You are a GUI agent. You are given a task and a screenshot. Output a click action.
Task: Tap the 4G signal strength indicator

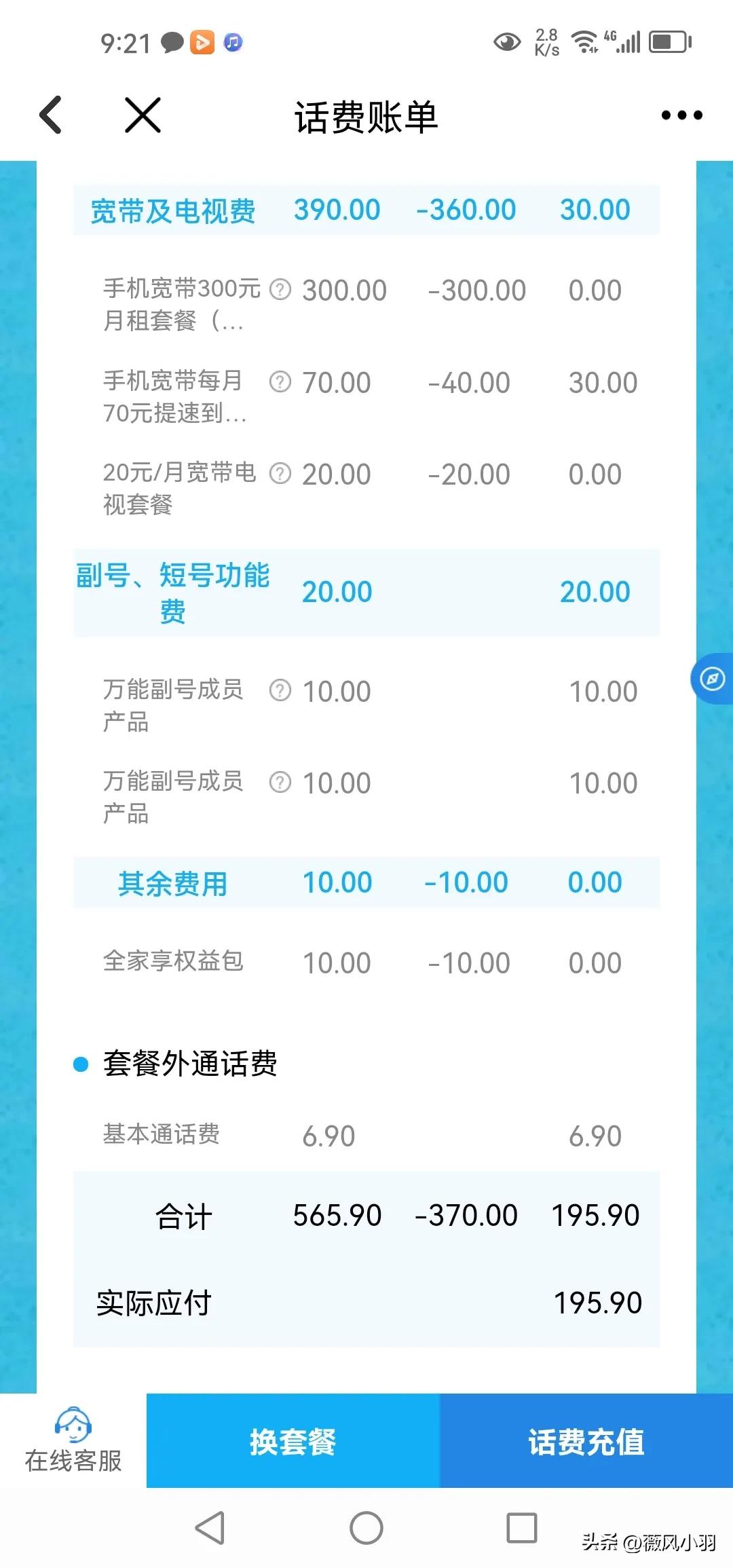(628, 42)
